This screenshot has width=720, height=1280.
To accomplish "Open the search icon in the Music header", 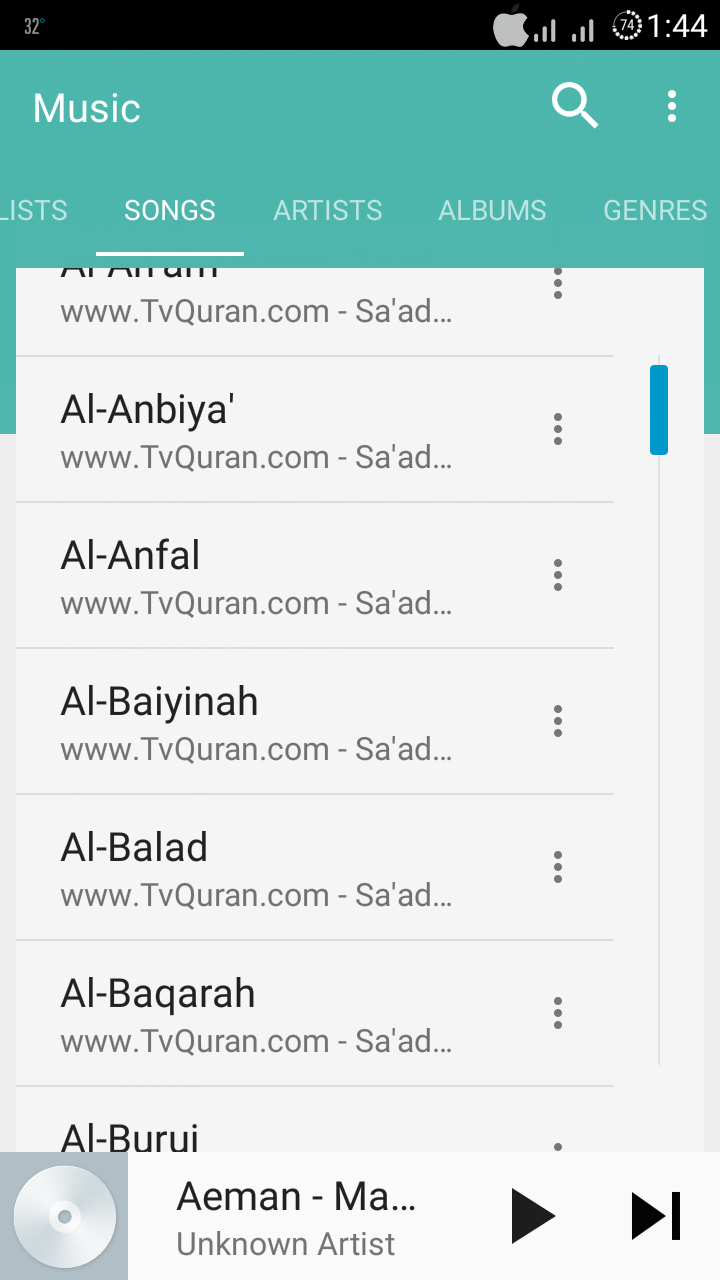I will pos(575,106).
